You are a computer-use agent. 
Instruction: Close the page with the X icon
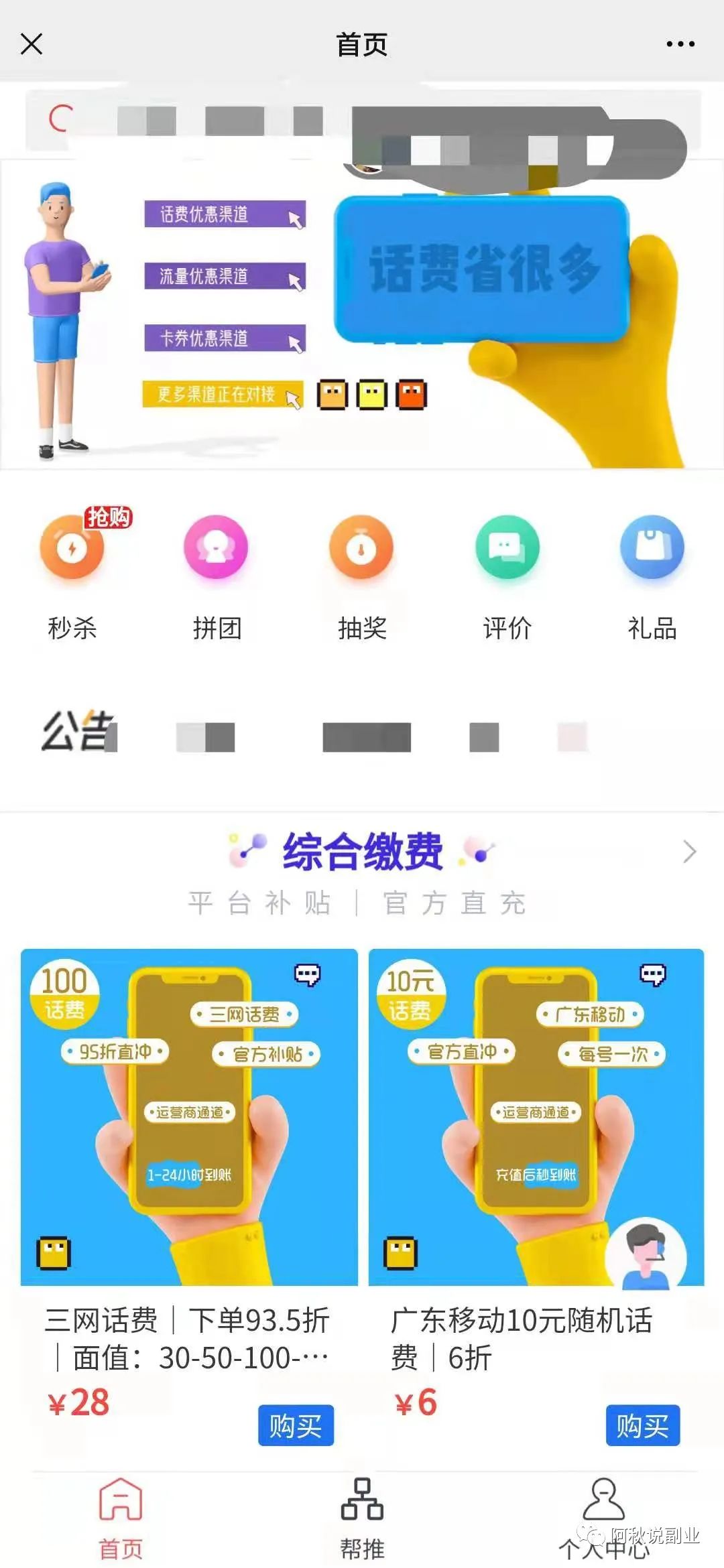(x=32, y=44)
